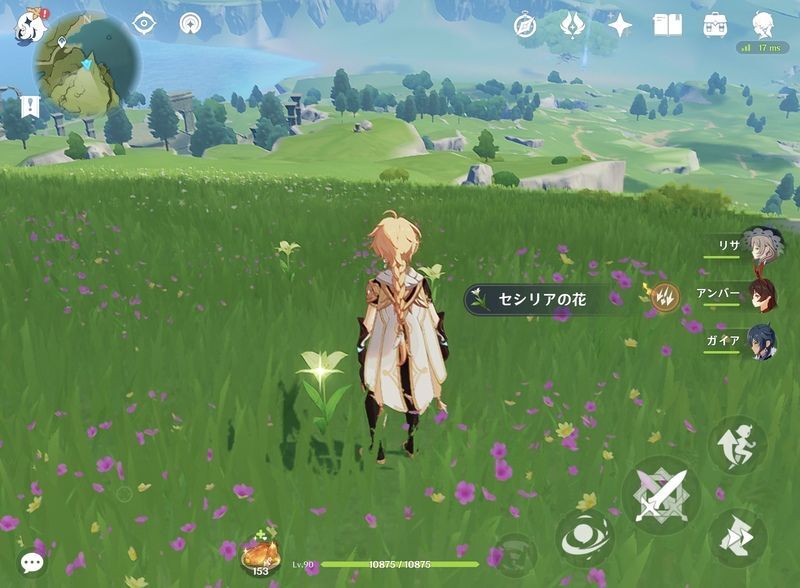This screenshot has height=588, width=800.
Task: Open the Paimon menu icon
Action: pos(28,27)
